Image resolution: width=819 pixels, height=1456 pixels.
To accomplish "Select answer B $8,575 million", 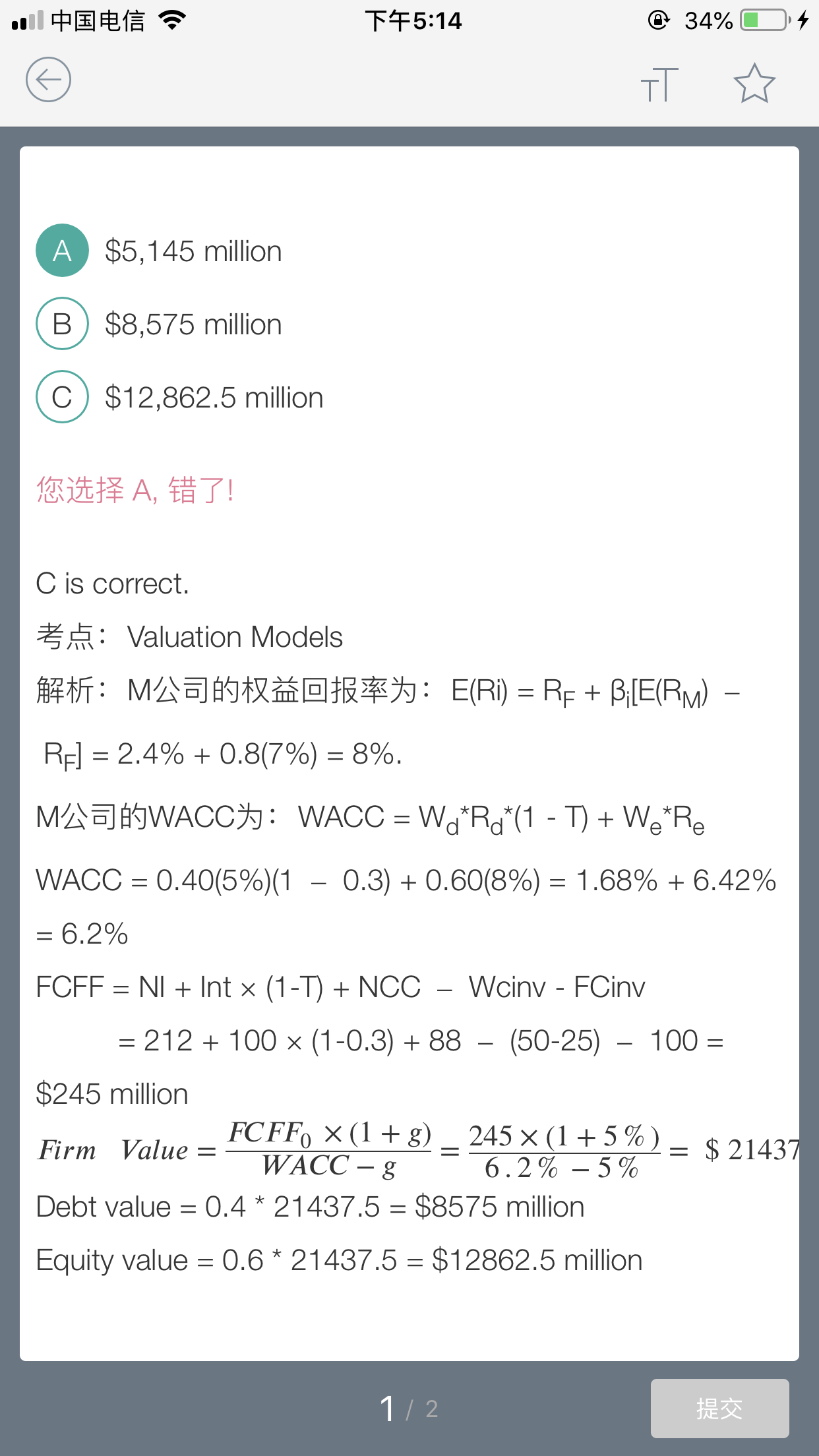I will pyautogui.click(x=159, y=324).
